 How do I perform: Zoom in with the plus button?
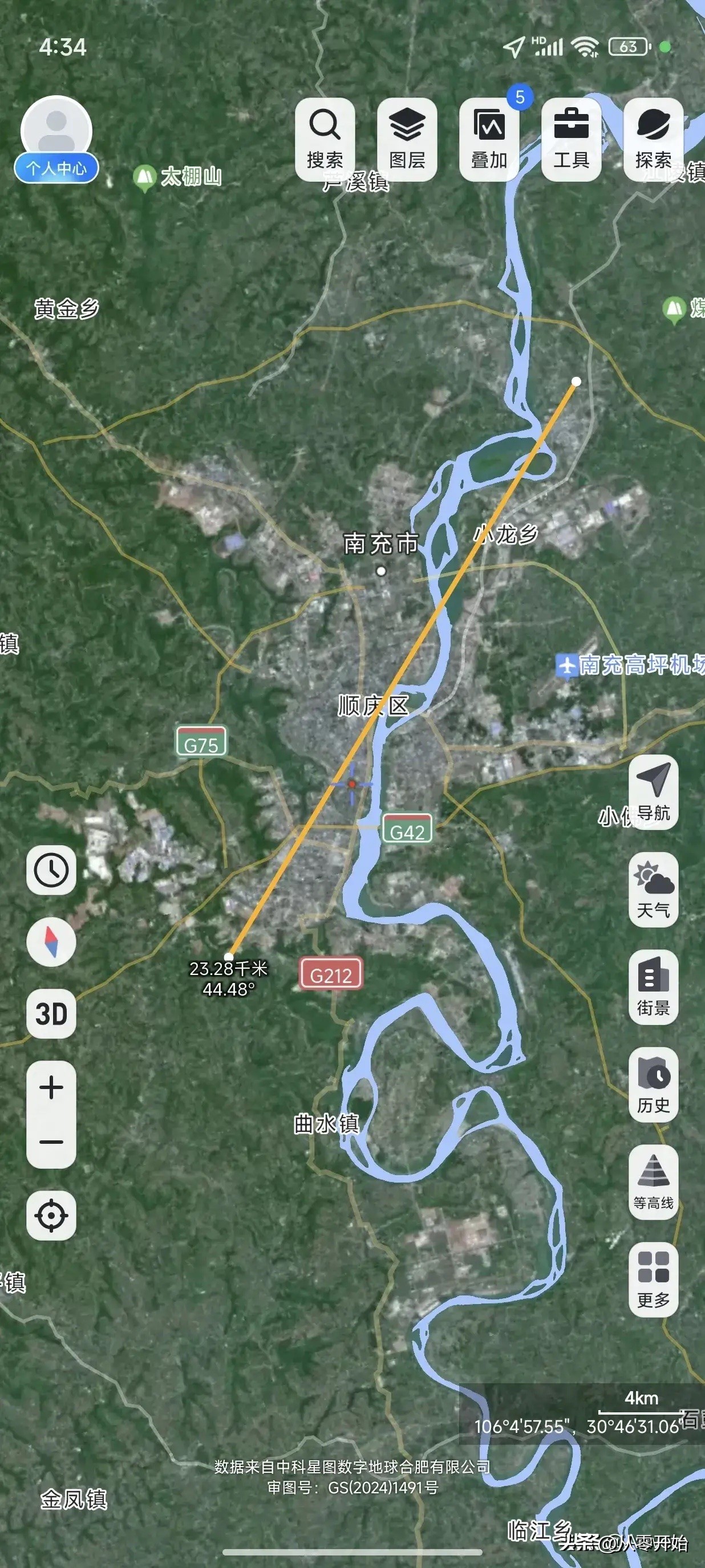(x=51, y=1088)
